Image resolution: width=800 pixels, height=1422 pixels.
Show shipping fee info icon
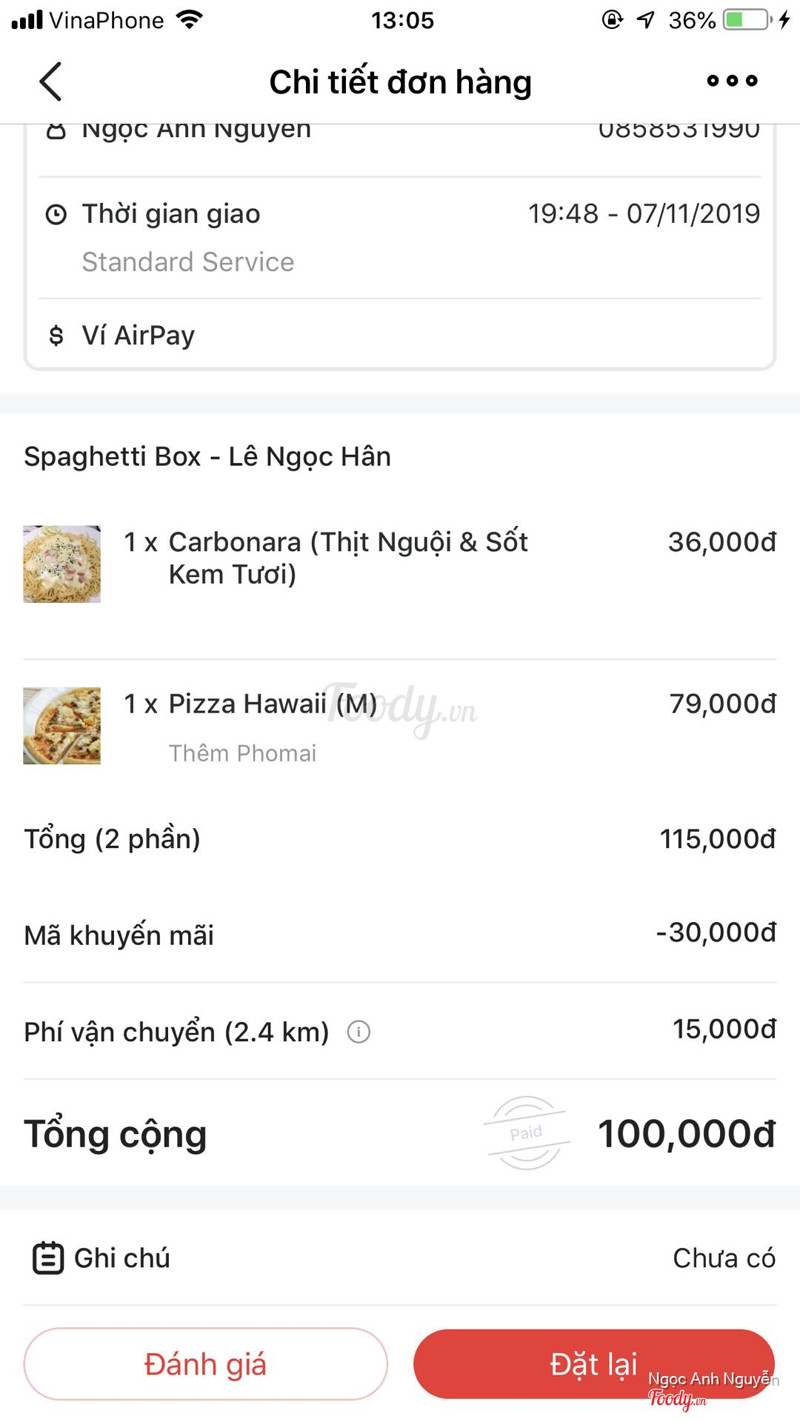(x=358, y=1032)
